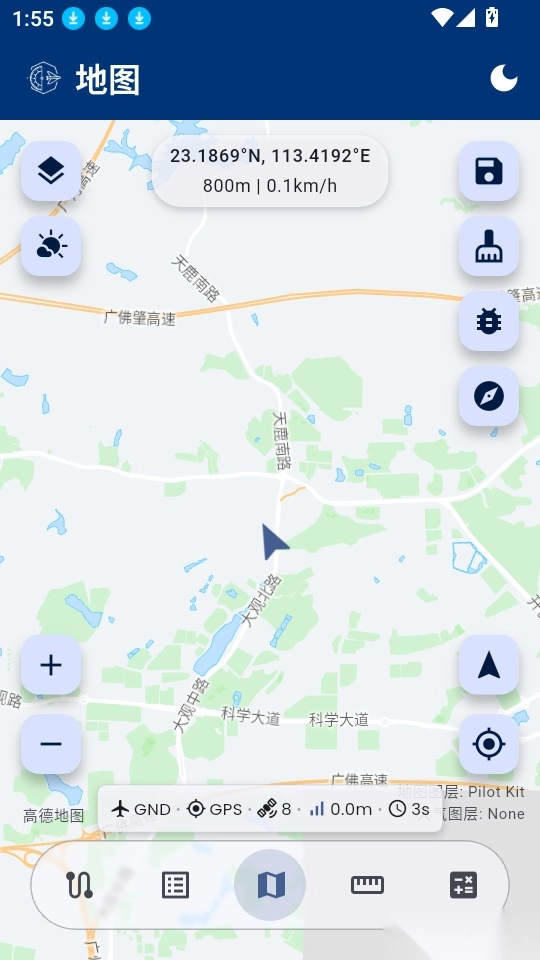Switch to the ruler measurement tab
This screenshot has height=960, width=540.
tap(367, 885)
